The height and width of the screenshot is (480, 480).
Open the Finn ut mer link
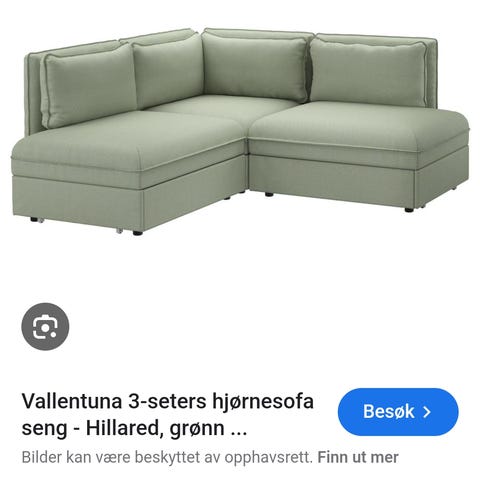(358, 457)
